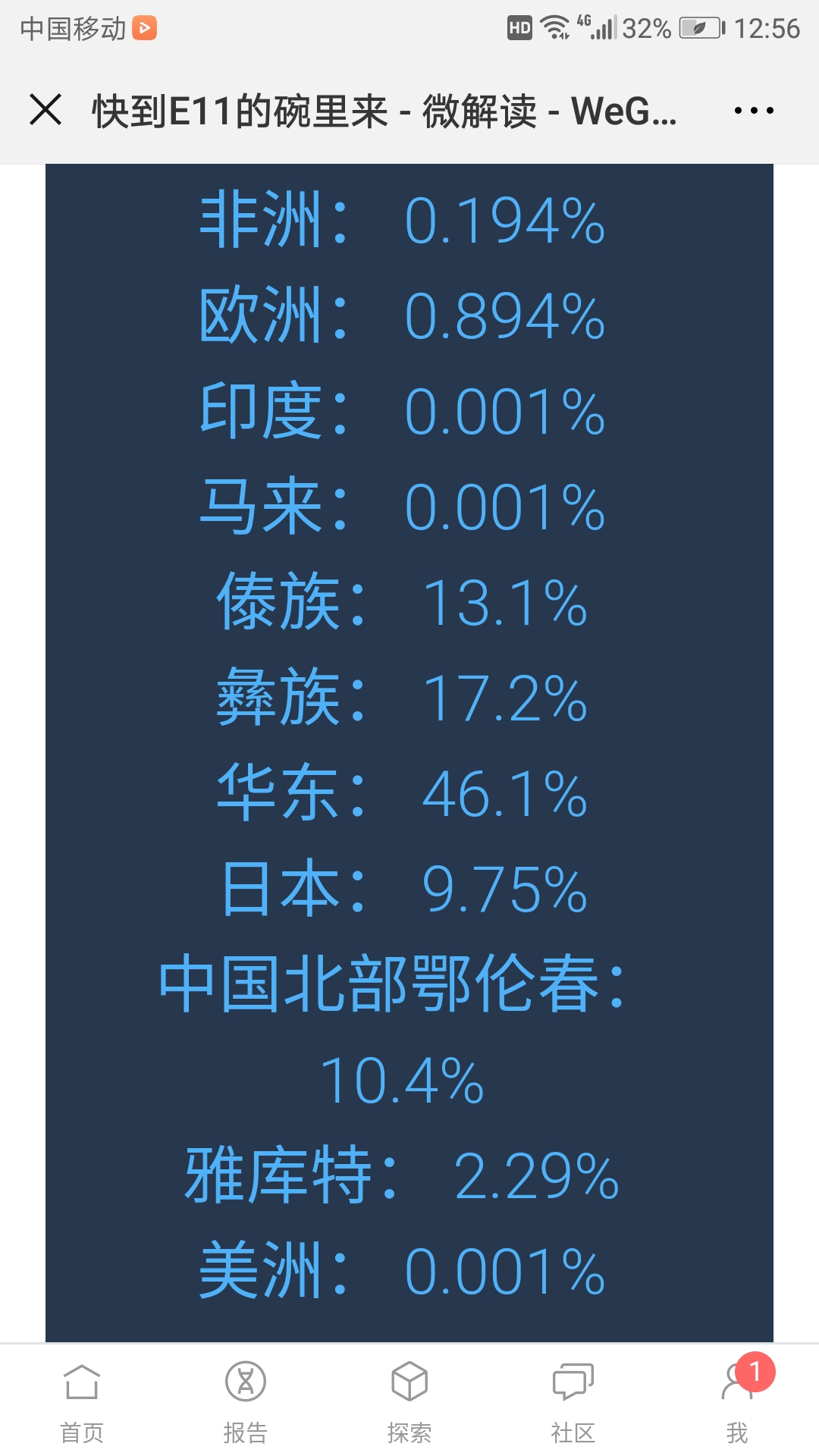Open the three-dot overflow menu
The width and height of the screenshot is (819, 1456).
tap(754, 111)
